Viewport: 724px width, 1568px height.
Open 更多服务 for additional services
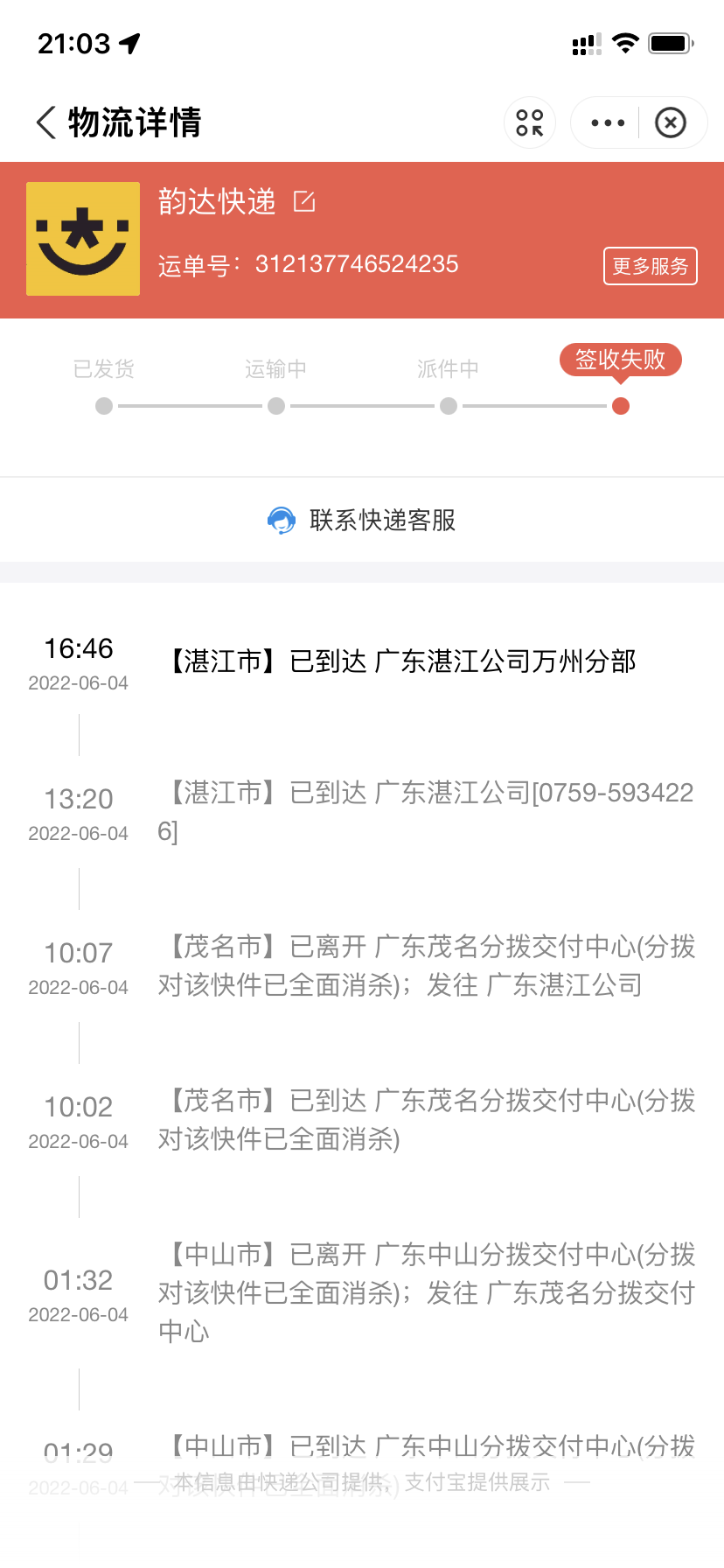[650, 266]
